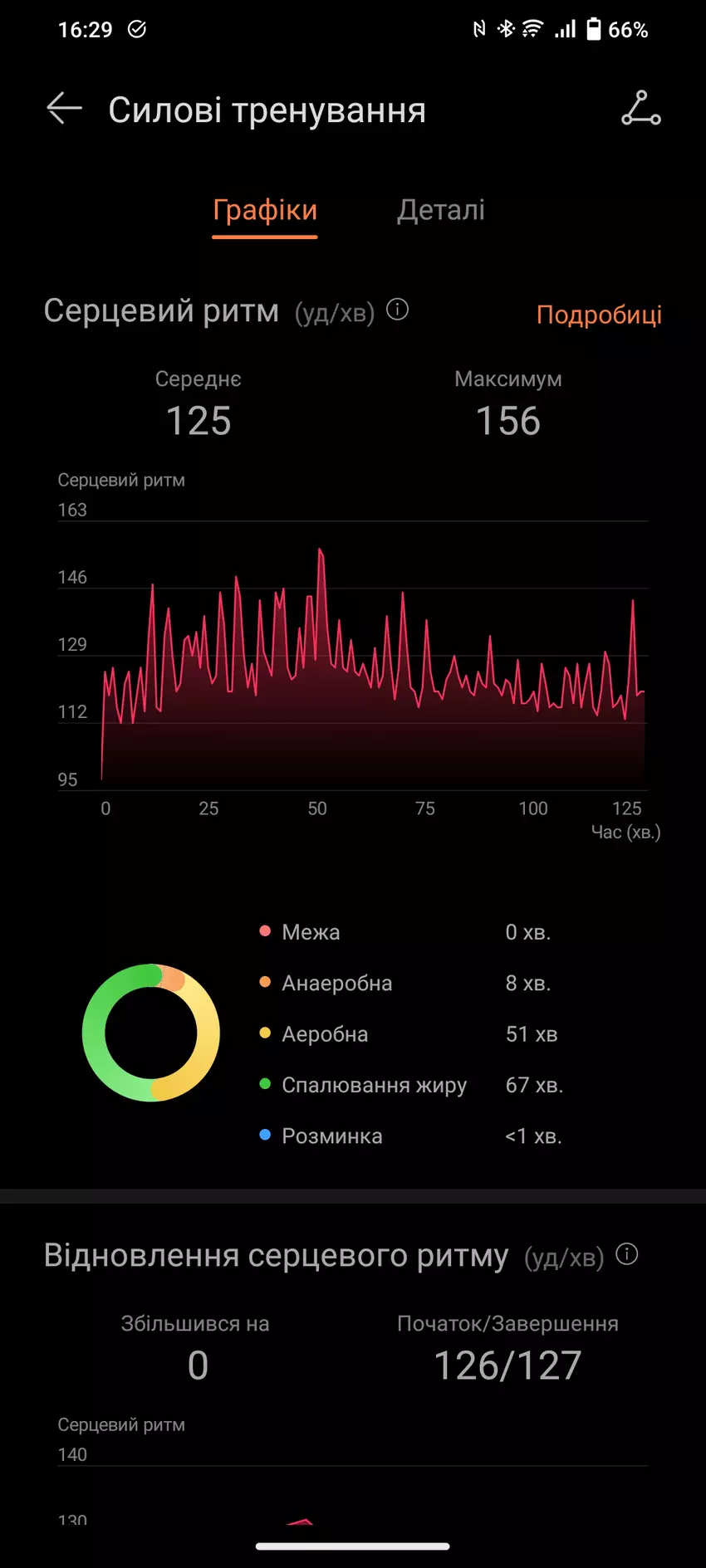Go back using the arrow icon

(64, 109)
